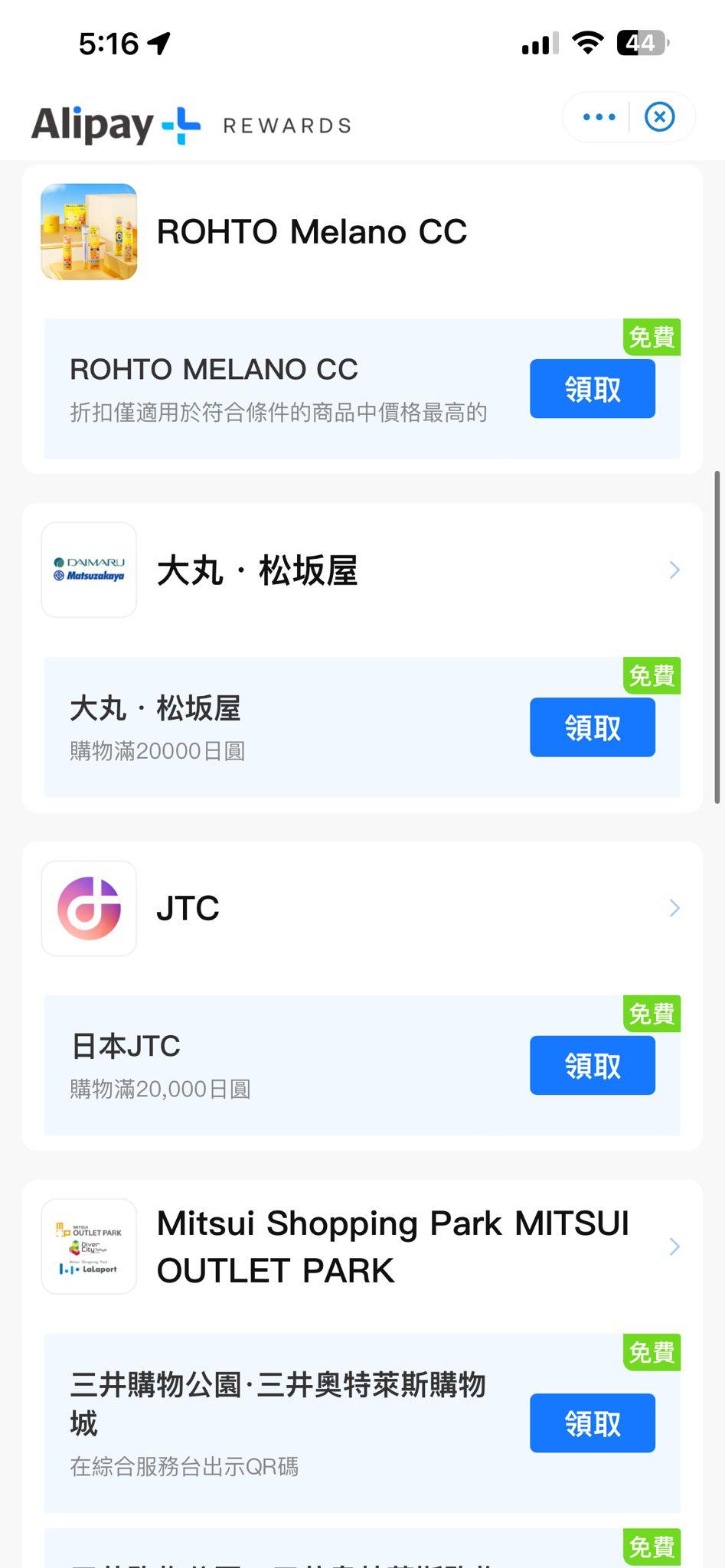Tap the battery indicator showing 44
Image resolution: width=725 pixels, height=1568 pixels.
point(640,44)
